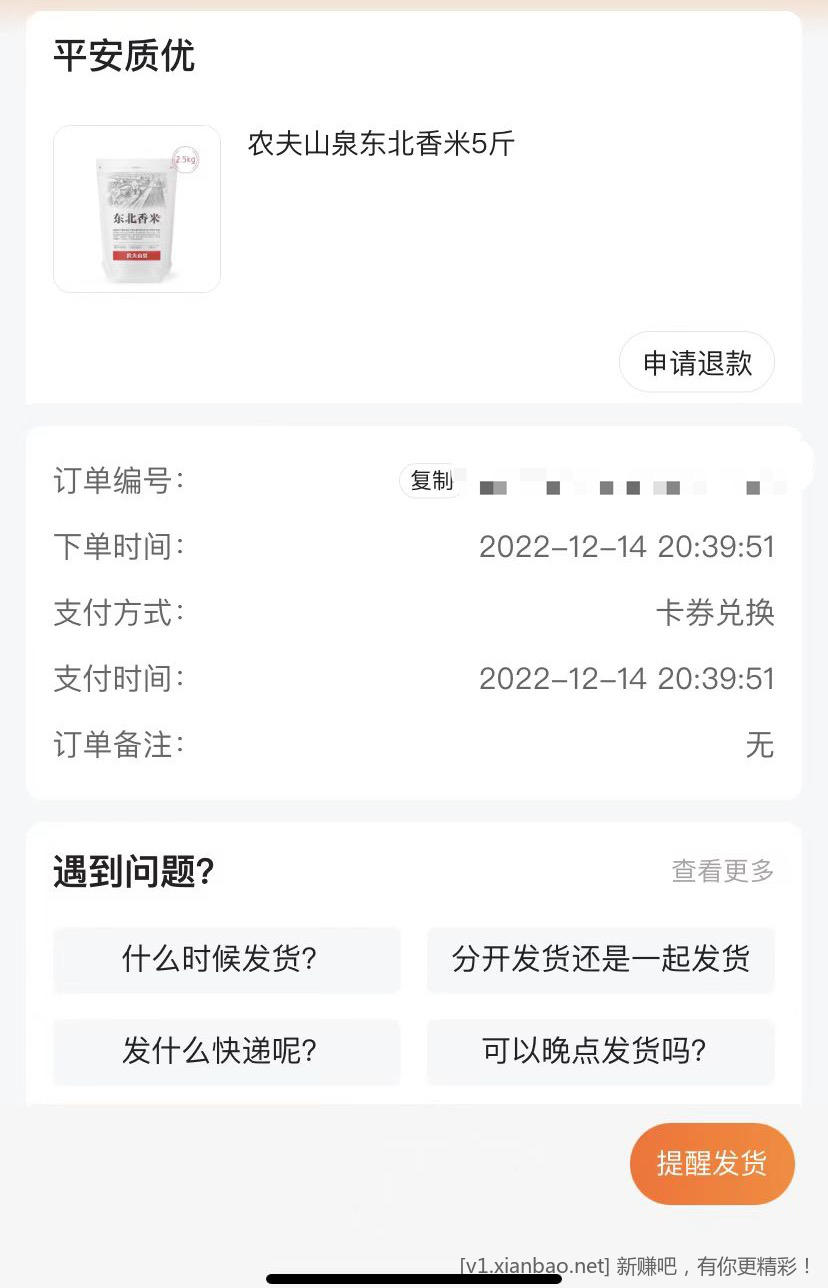828x1288 pixels.
Task: Select 分开发货还是一起发货 question
Action: pyautogui.click(x=600, y=960)
